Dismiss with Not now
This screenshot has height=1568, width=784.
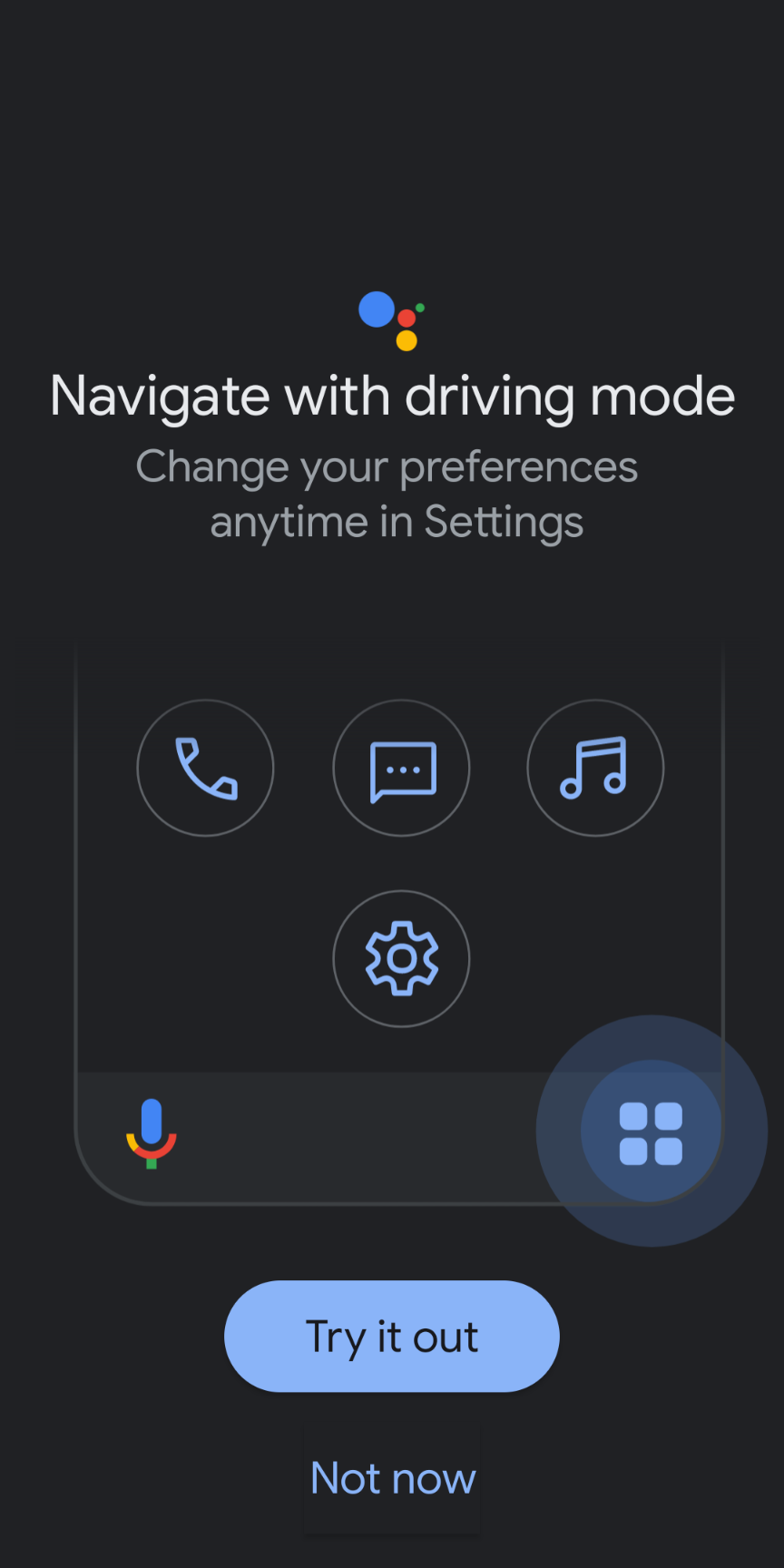(392, 1477)
